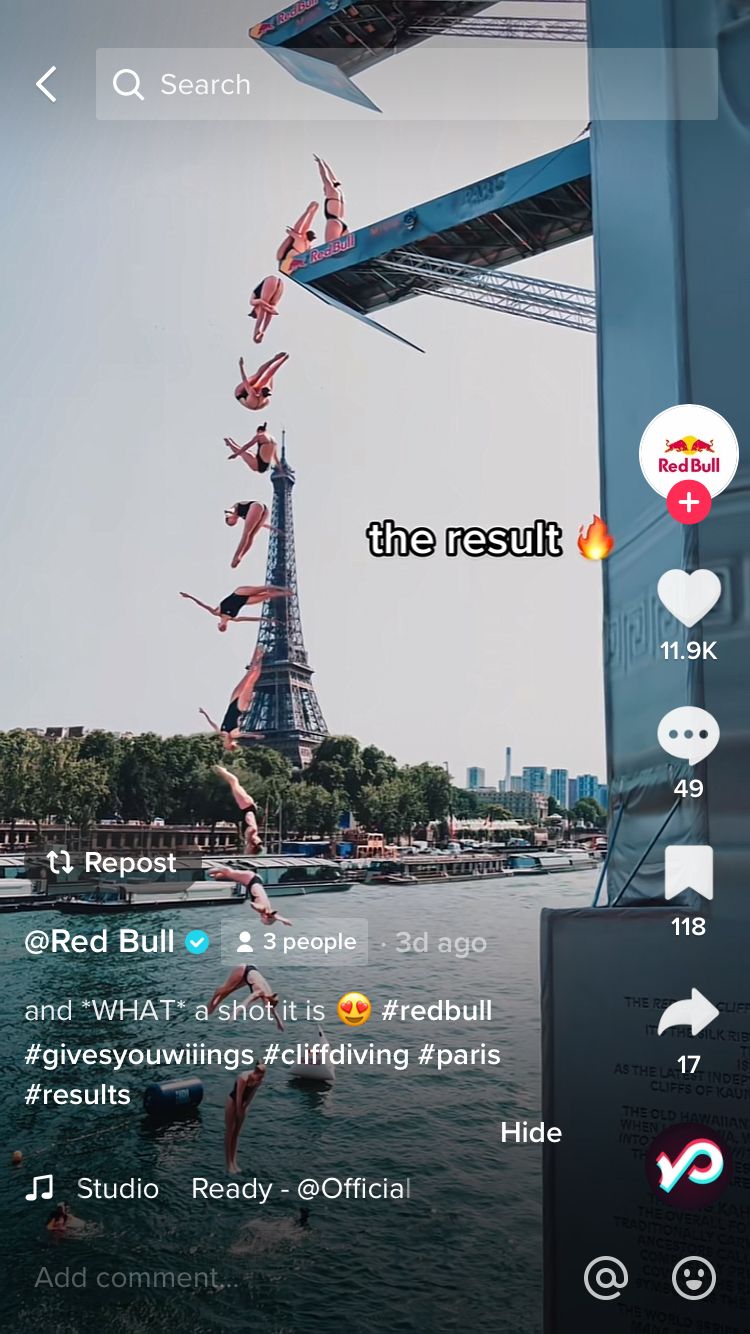Bookmark this video to favorites
Viewport: 750px width, 1334px height.
688,874
